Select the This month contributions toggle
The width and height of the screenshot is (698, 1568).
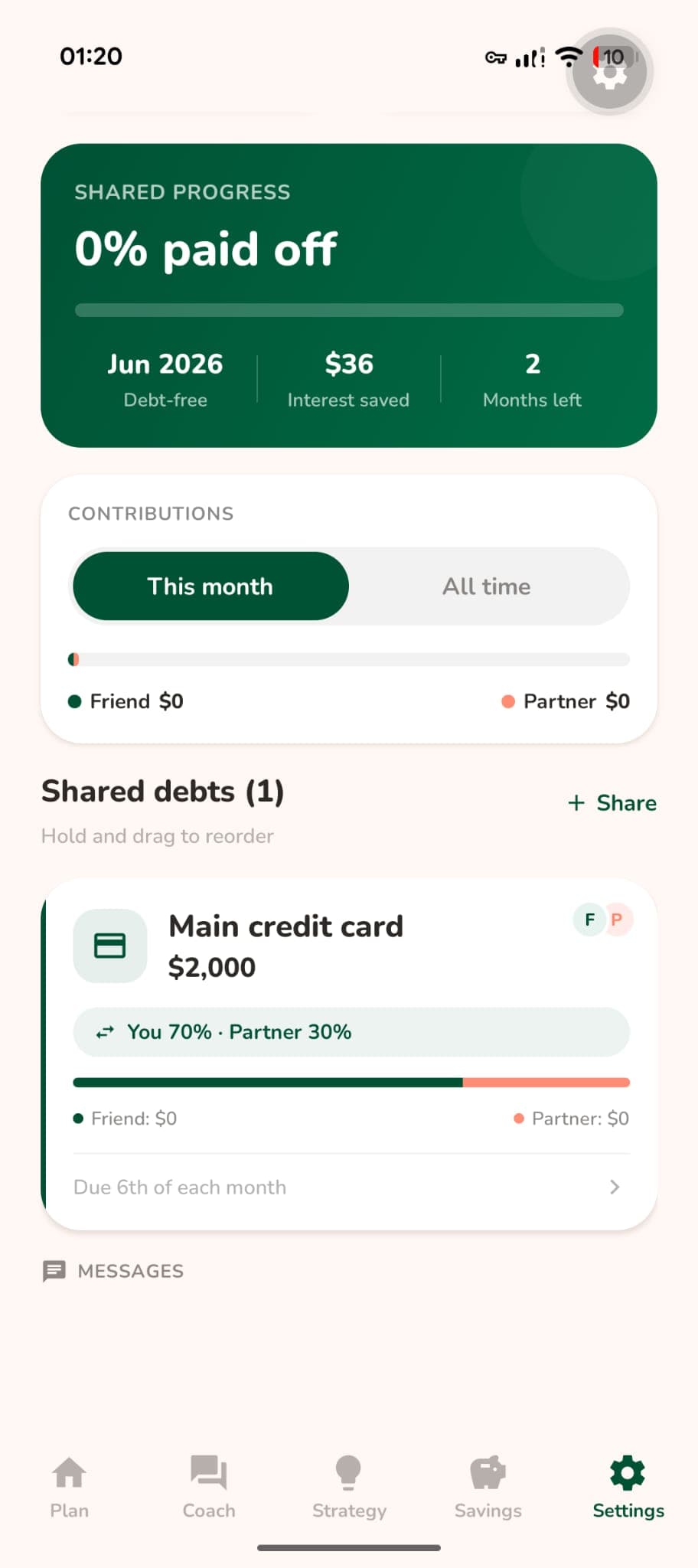point(209,586)
